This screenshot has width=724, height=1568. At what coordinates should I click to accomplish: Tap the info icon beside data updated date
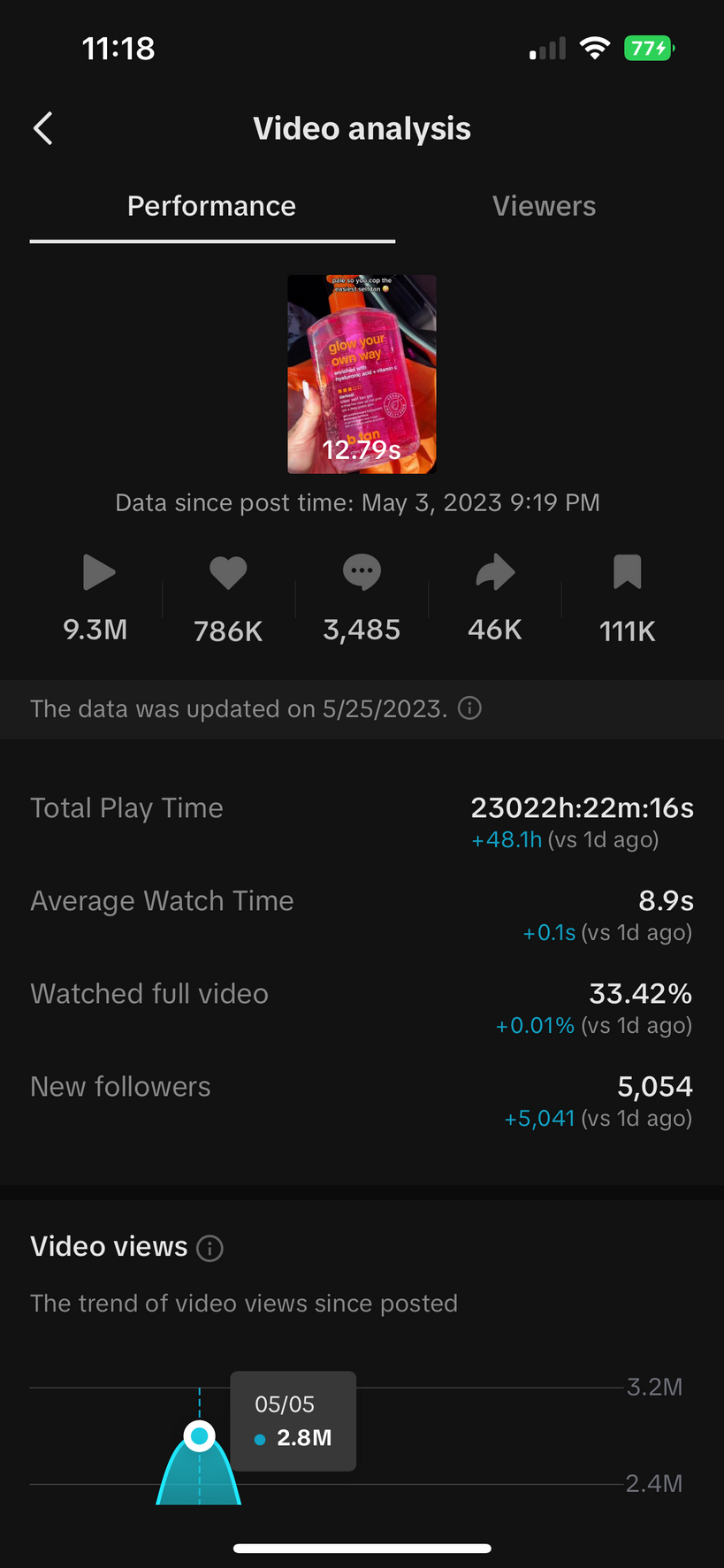coord(470,708)
